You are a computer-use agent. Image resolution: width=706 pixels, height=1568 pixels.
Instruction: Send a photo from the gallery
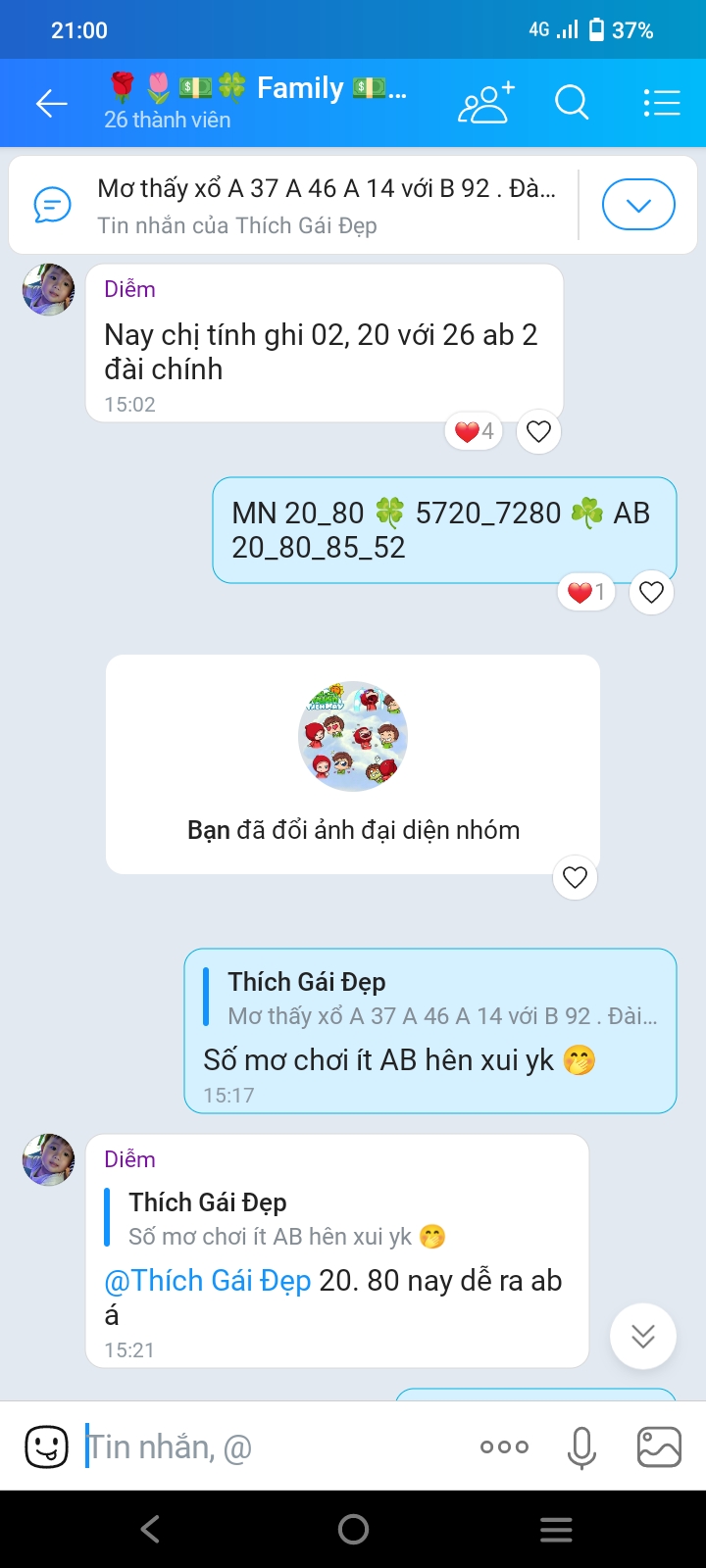659,1446
